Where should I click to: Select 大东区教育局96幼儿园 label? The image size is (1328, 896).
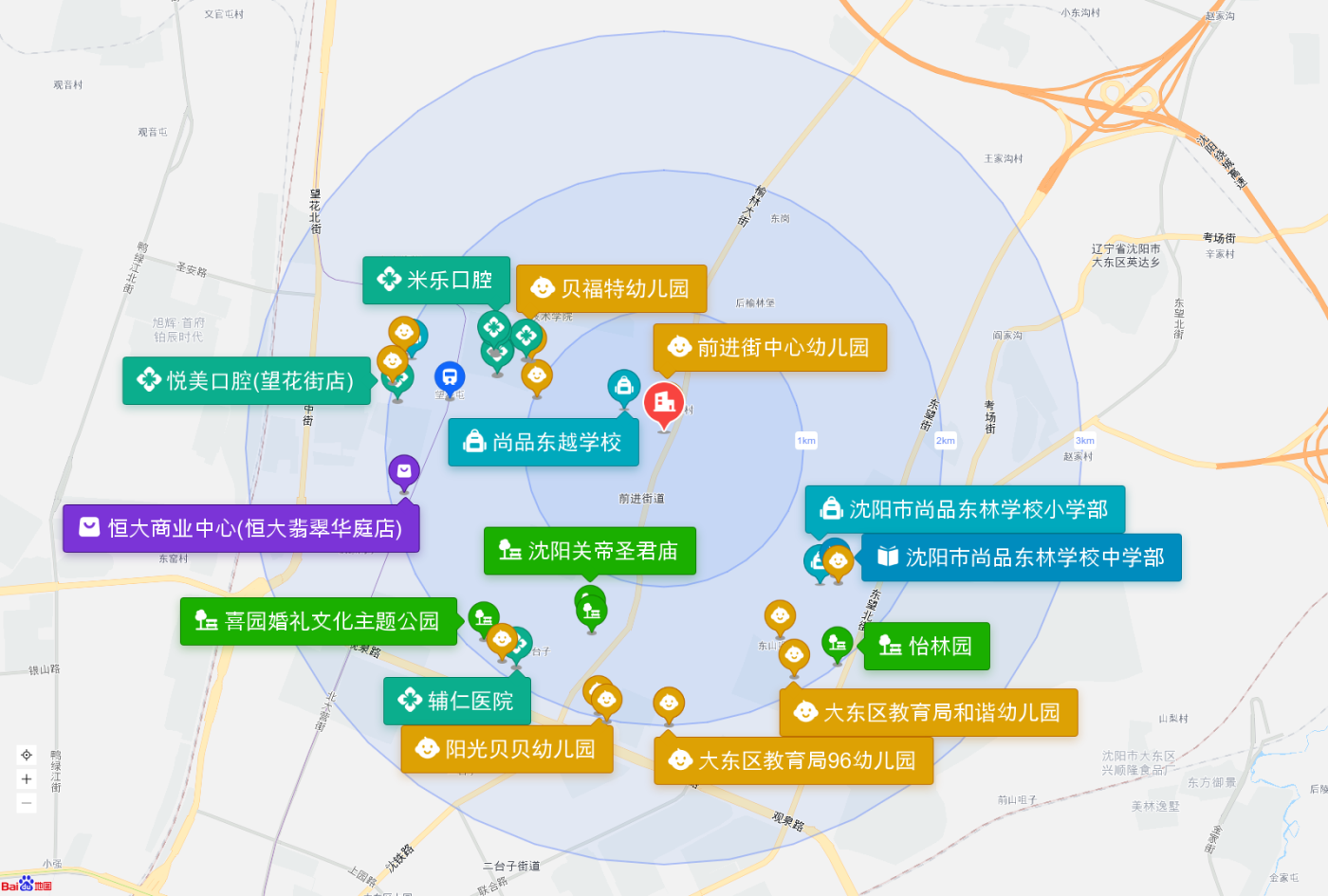(793, 761)
